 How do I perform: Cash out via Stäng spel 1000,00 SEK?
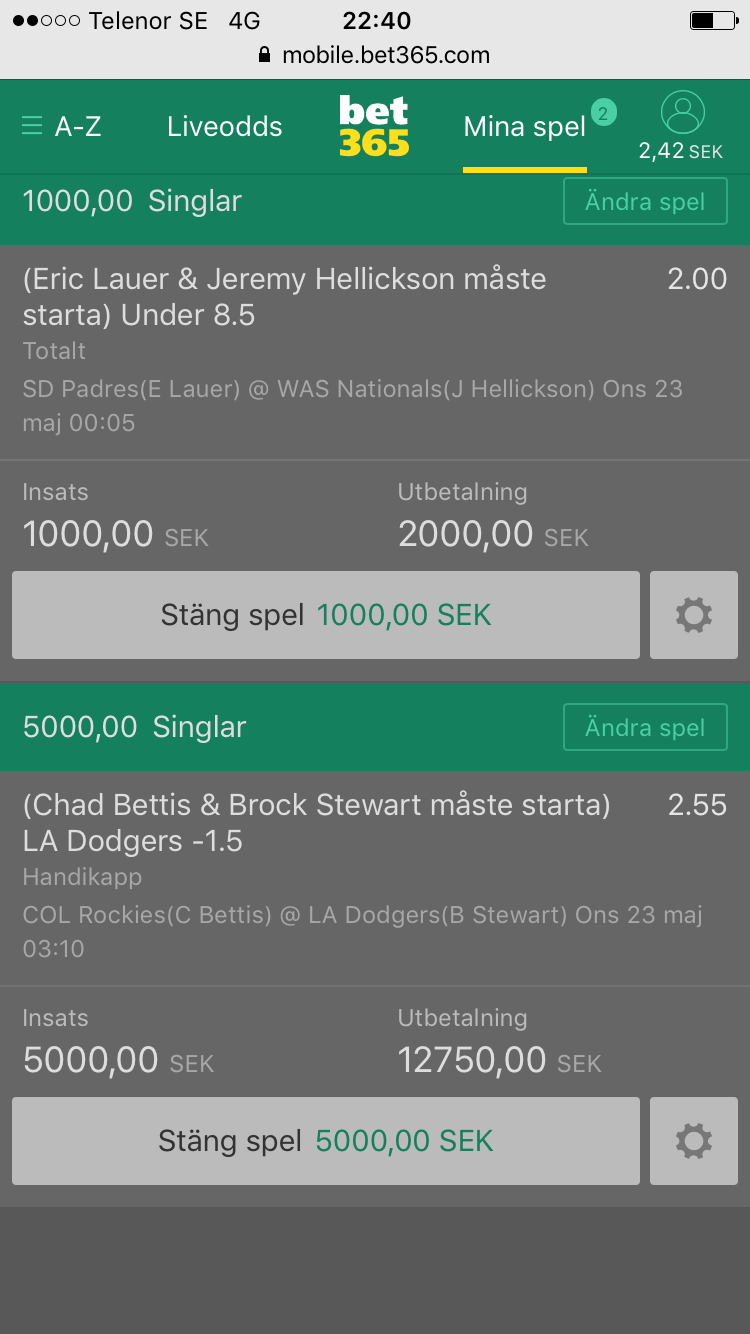(x=326, y=615)
